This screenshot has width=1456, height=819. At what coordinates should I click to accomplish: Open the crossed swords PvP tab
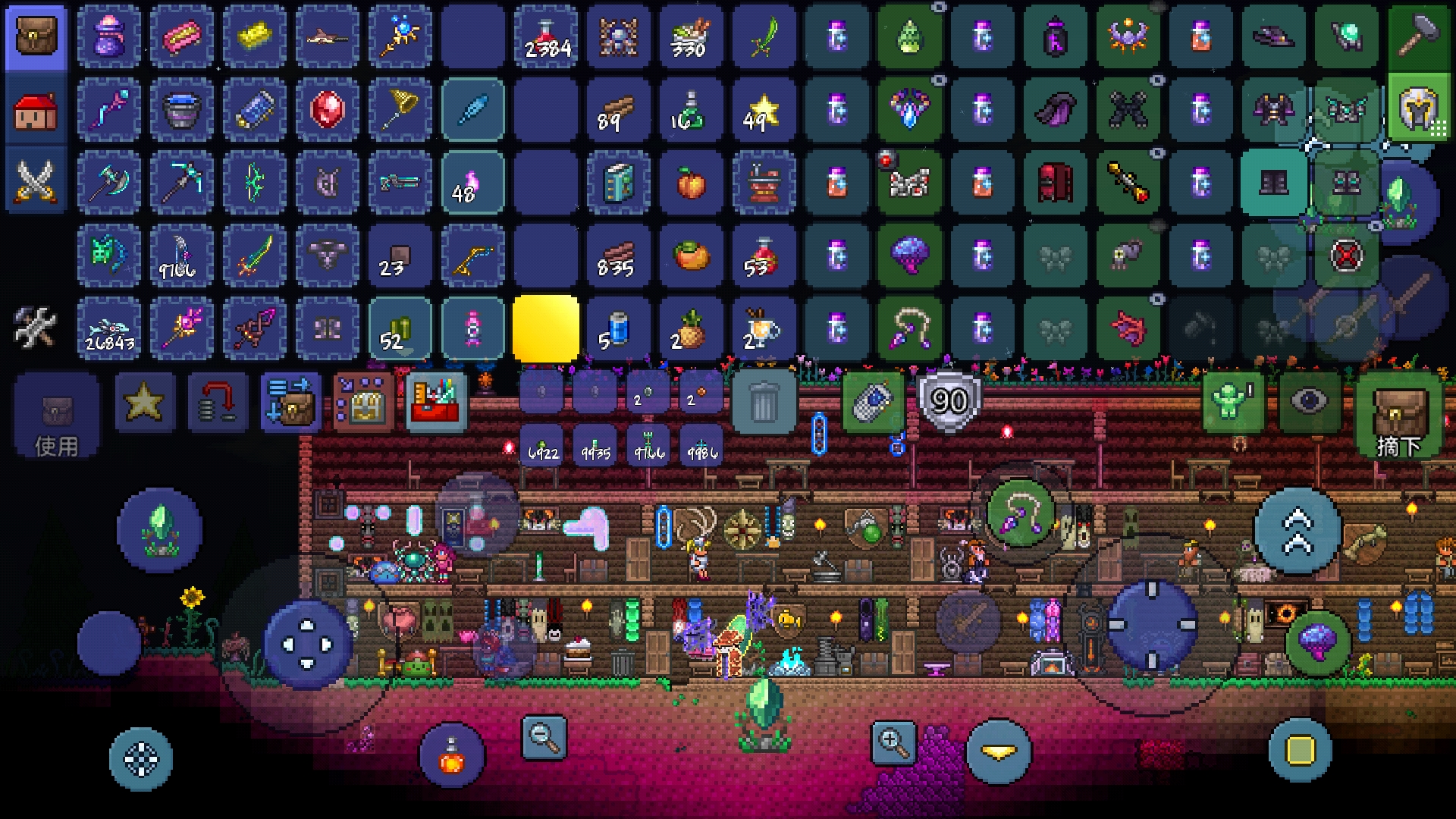(x=35, y=182)
